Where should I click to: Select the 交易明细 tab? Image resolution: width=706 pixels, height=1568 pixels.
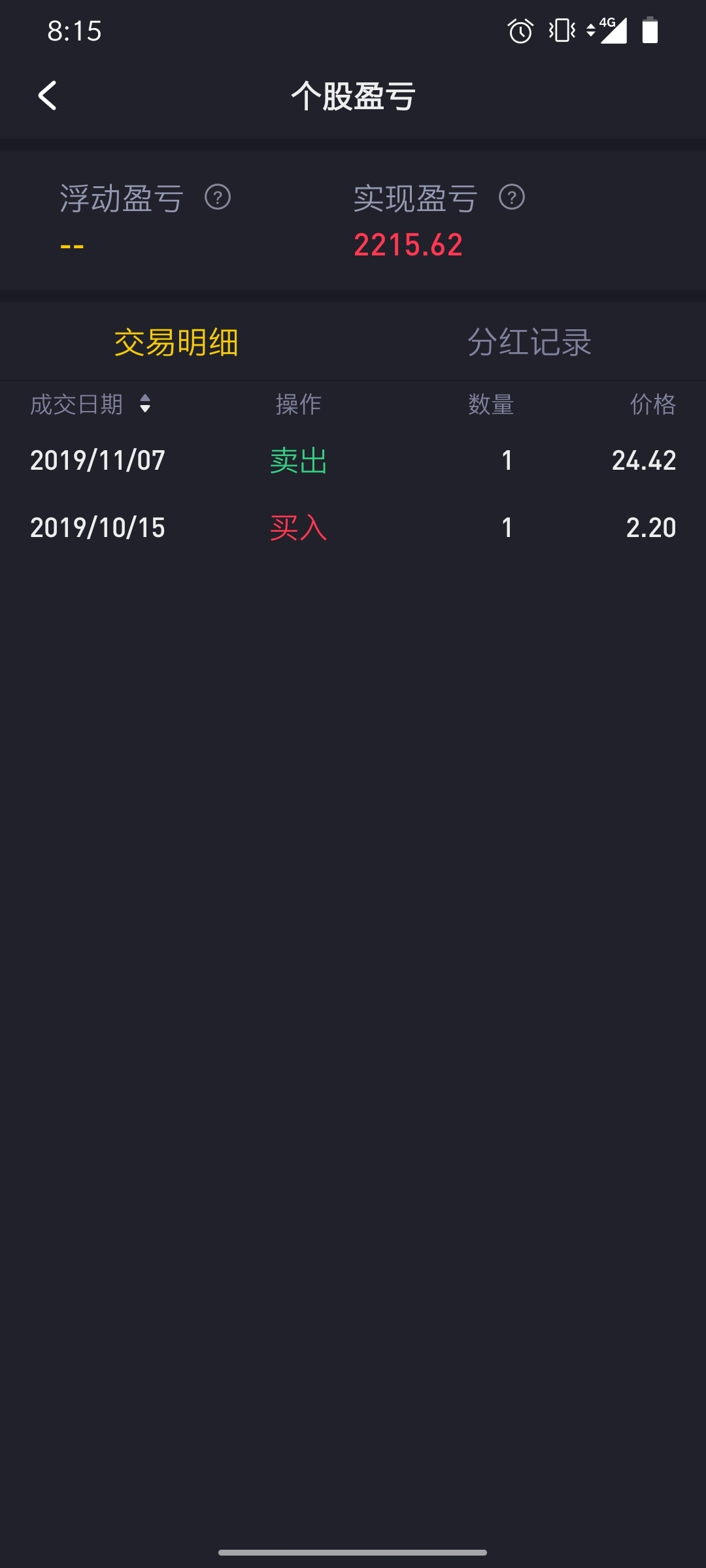pos(176,342)
